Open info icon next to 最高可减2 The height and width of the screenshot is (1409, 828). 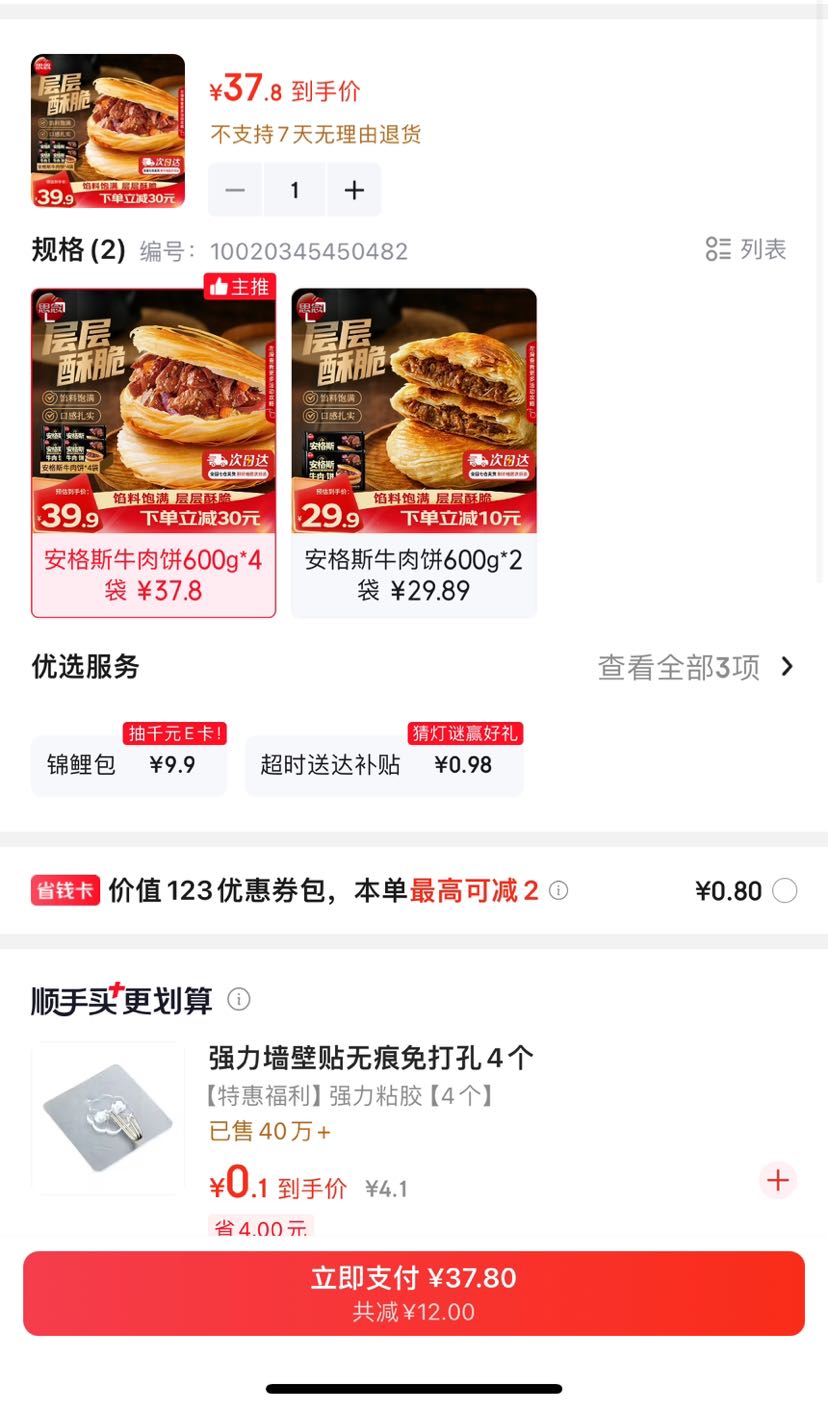tap(559, 890)
